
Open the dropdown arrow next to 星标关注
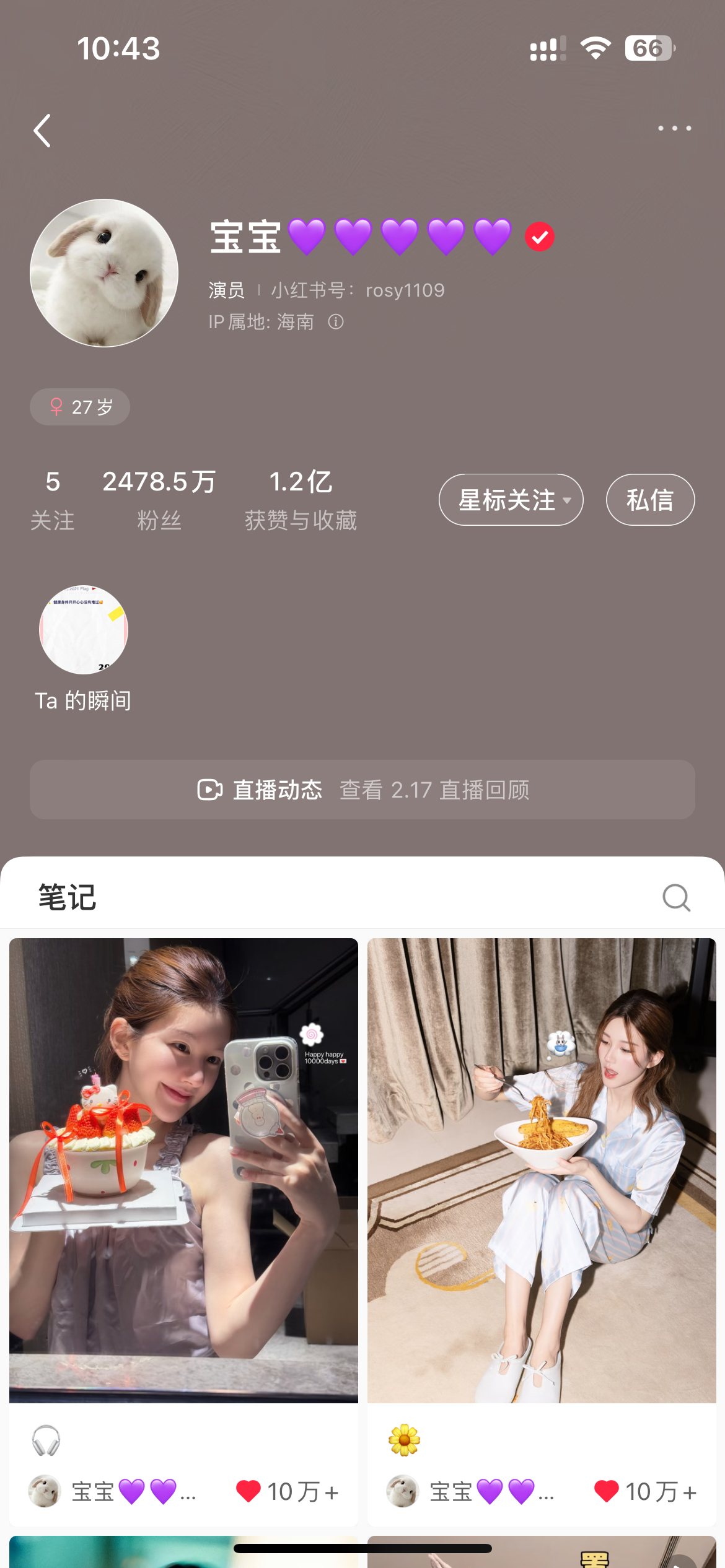pyautogui.click(x=567, y=502)
